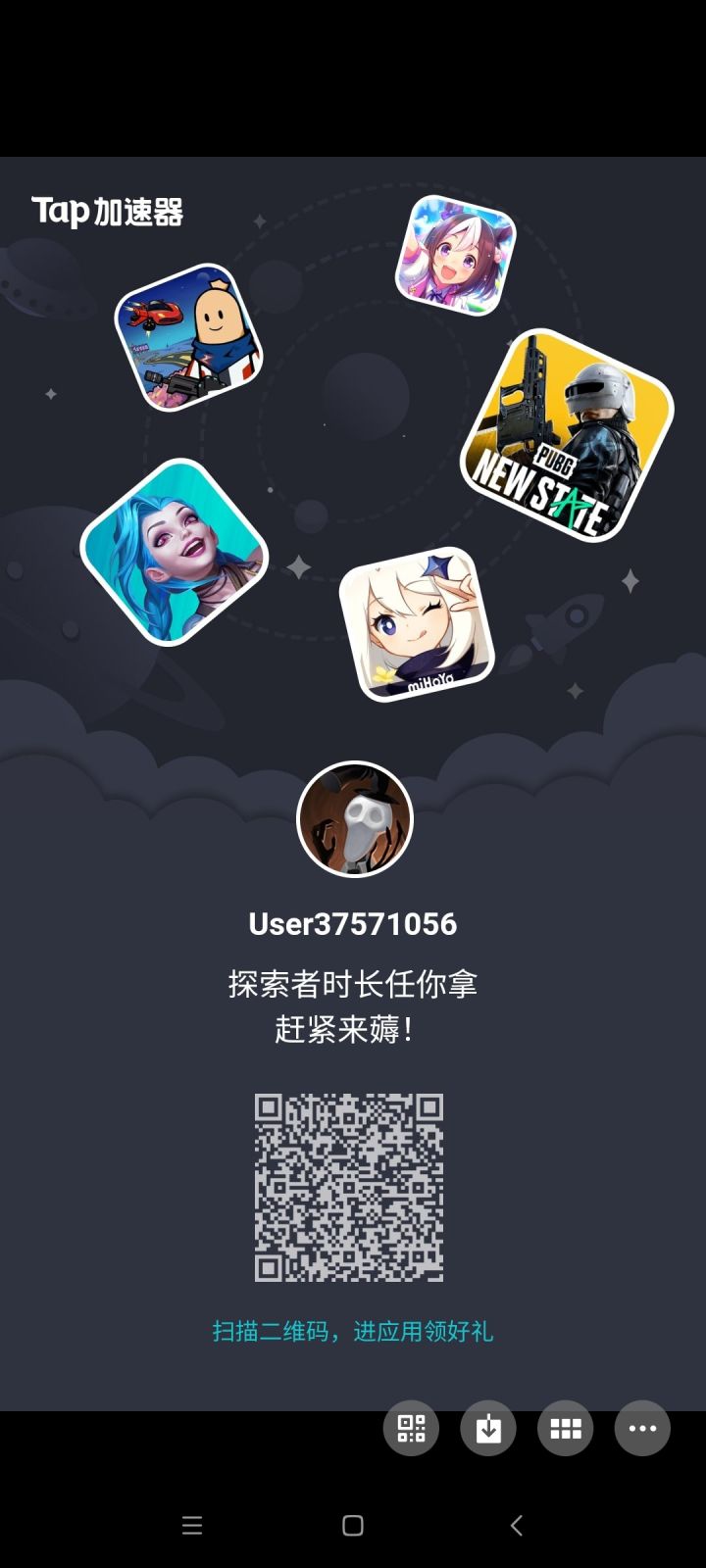Scan the QR code image

349,1188
